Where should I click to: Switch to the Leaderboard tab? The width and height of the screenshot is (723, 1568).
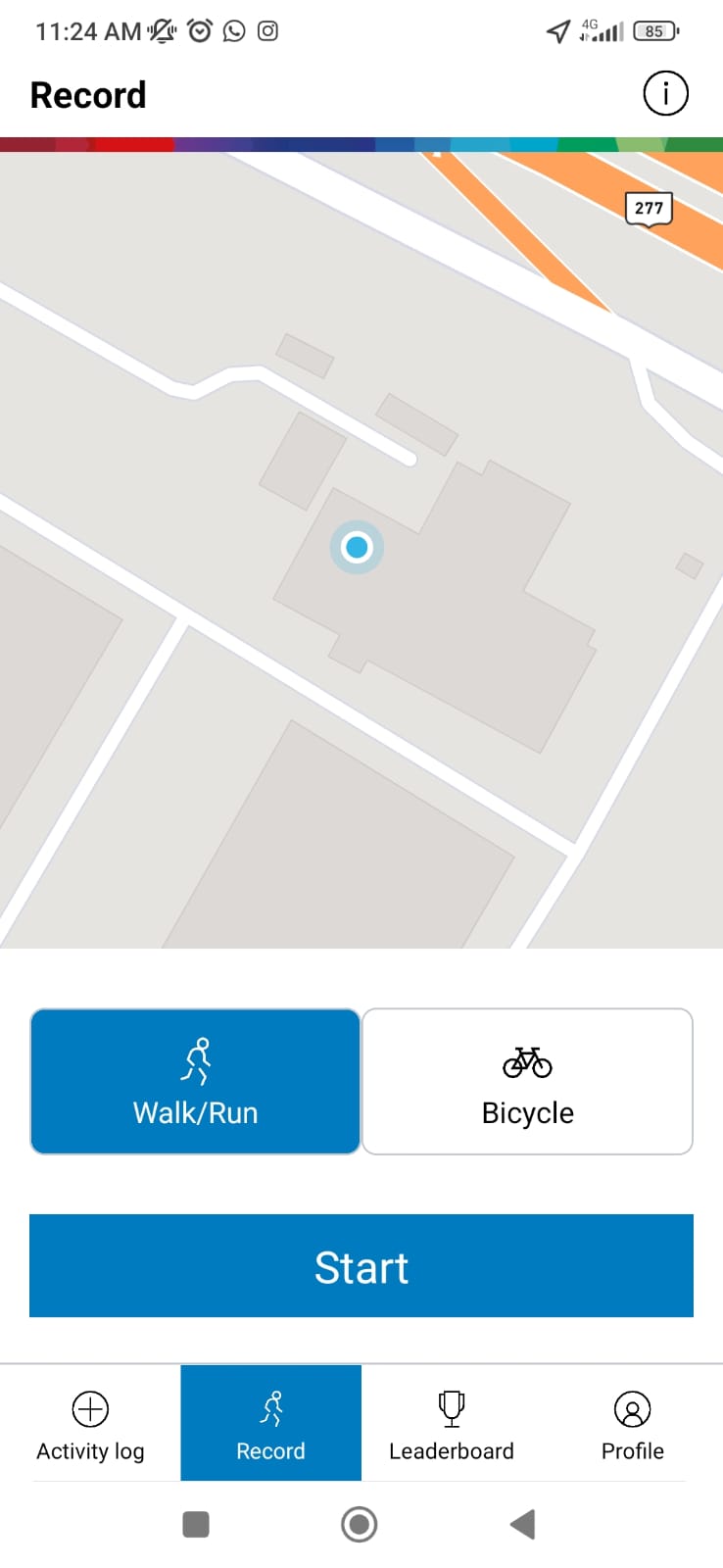(452, 1423)
